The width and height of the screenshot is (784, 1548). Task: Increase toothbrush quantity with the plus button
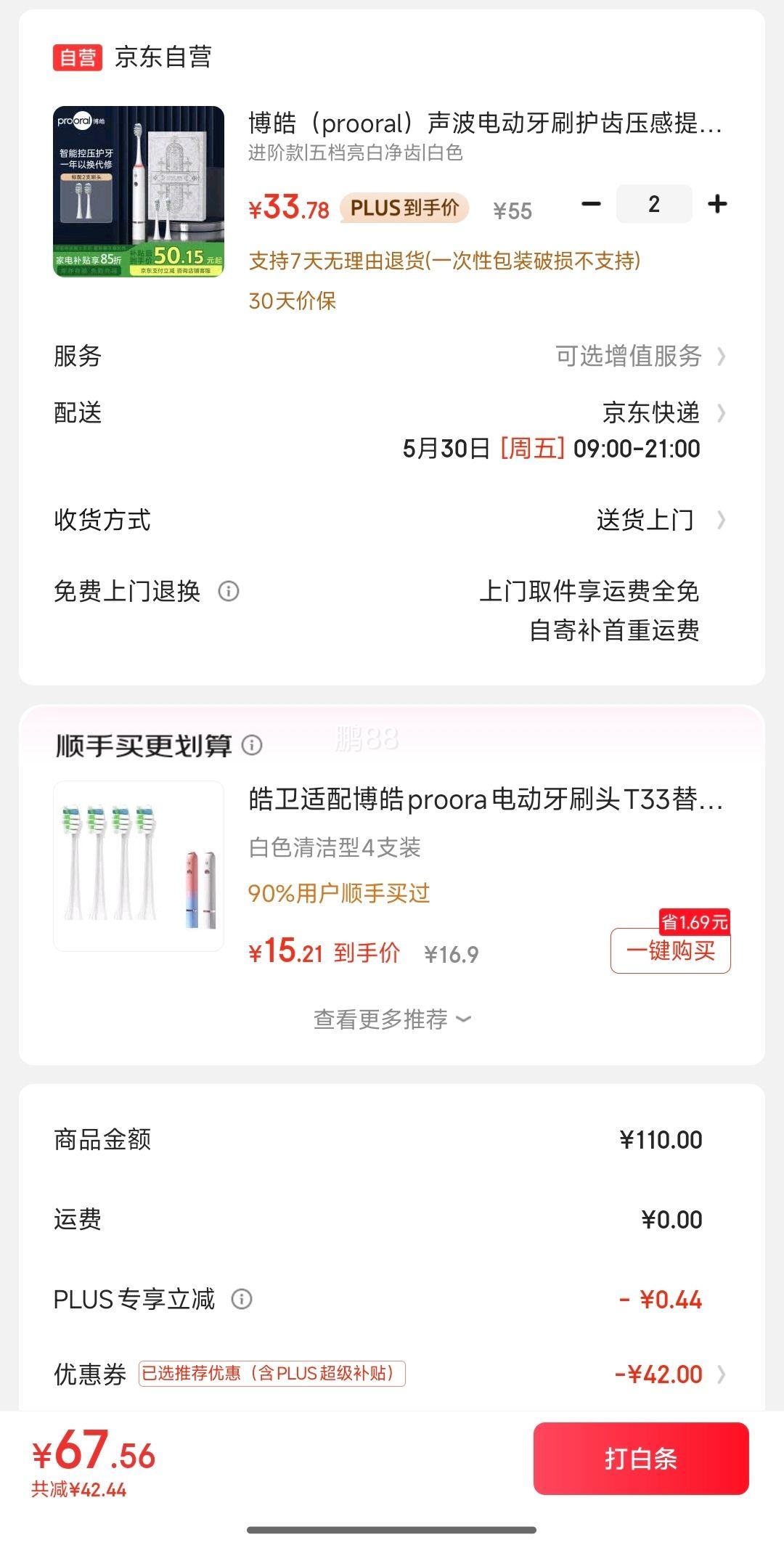(717, 204)
